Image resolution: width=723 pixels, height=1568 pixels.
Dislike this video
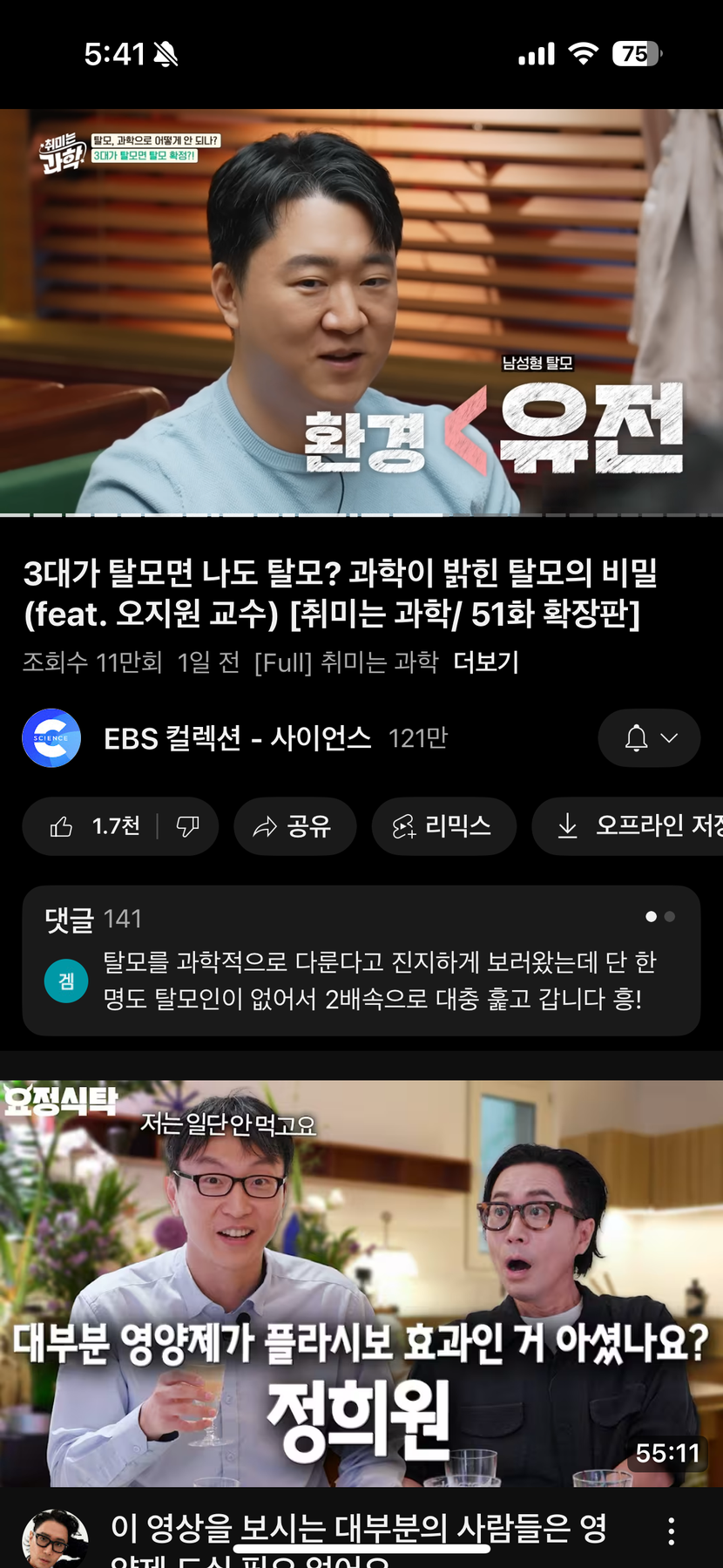point(188,825)
